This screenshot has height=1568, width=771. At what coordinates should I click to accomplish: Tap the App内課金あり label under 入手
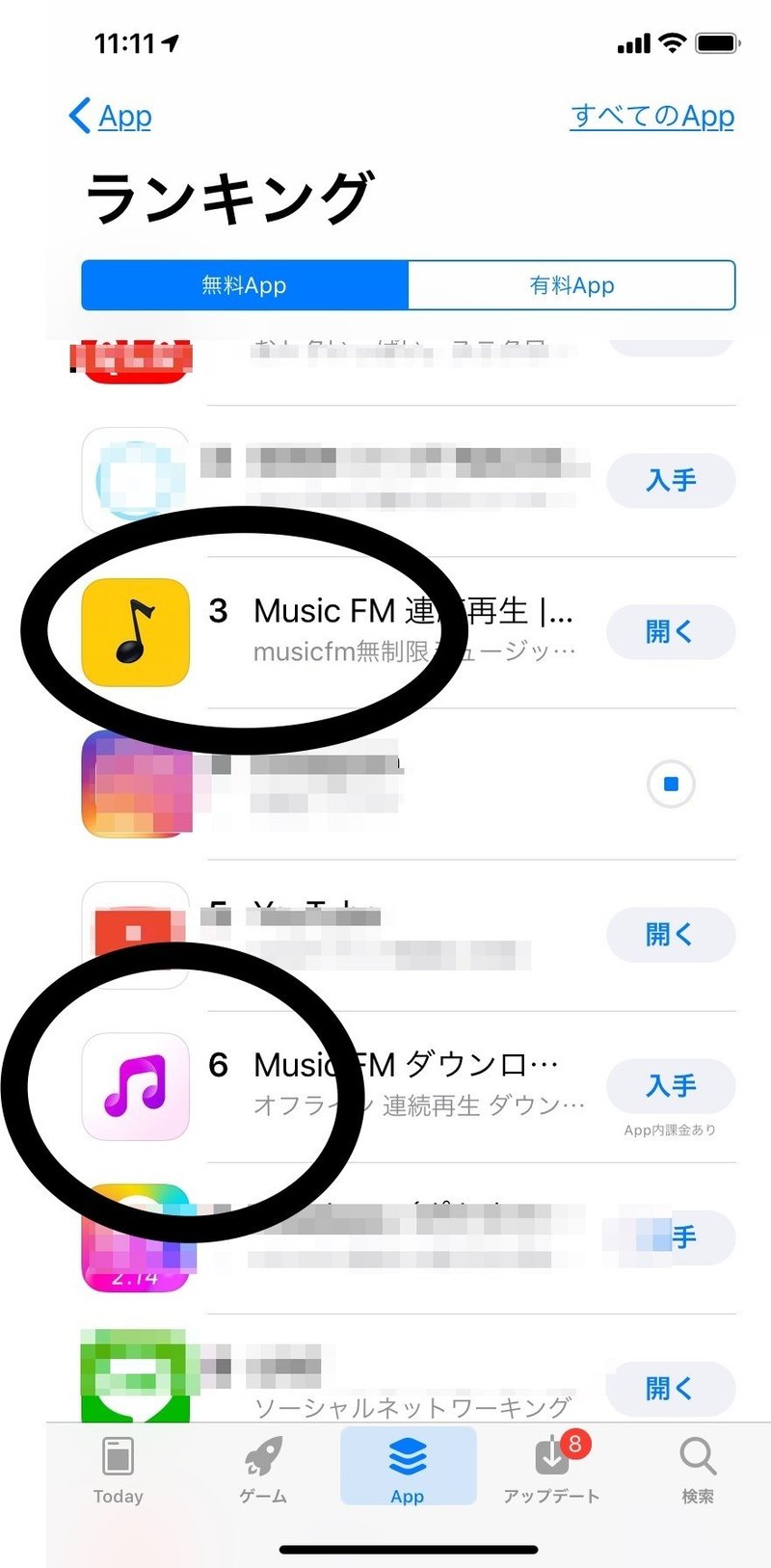click(x=671, y=1131)
